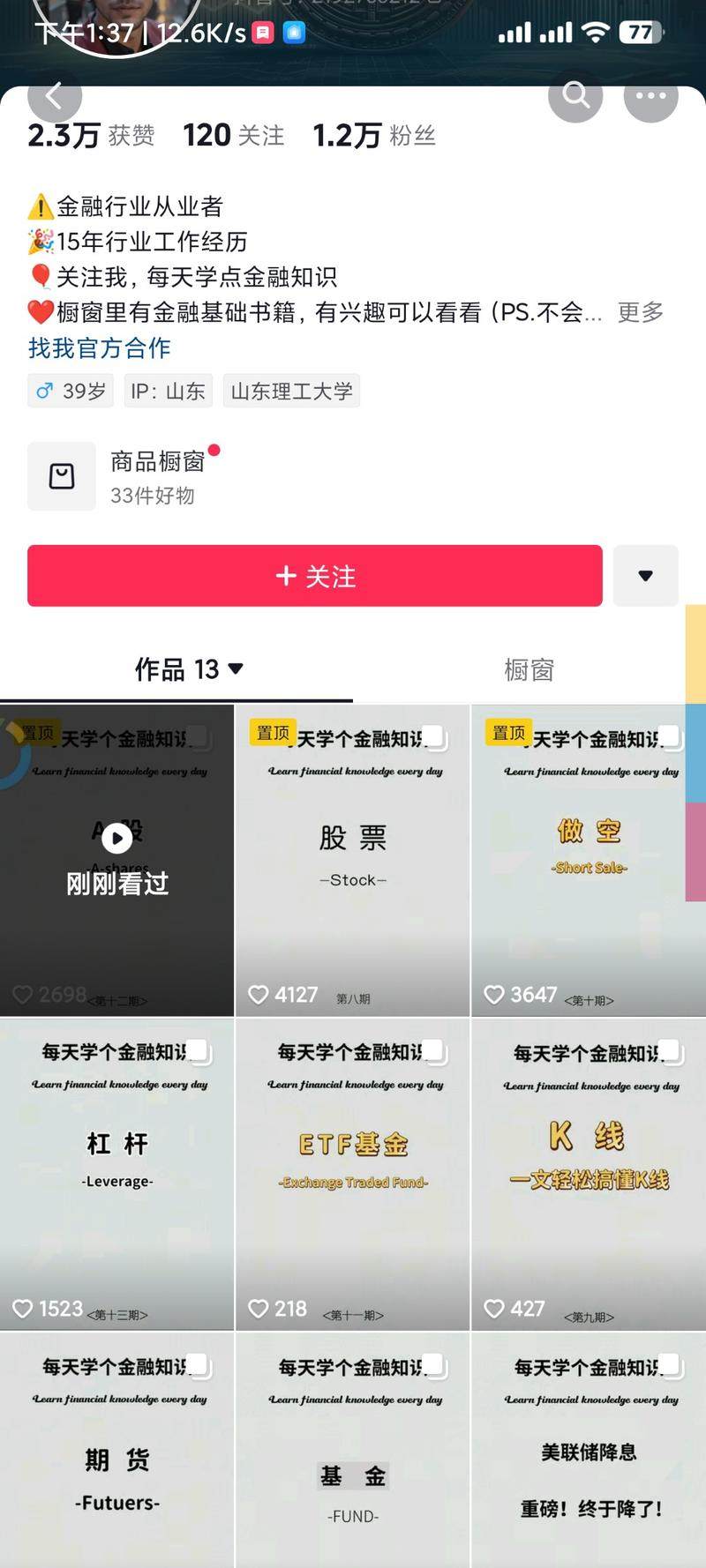Viewport: 706px width, 1568px height.
Task: Expand the arrow beside the follow button
Action: (645, 576)
